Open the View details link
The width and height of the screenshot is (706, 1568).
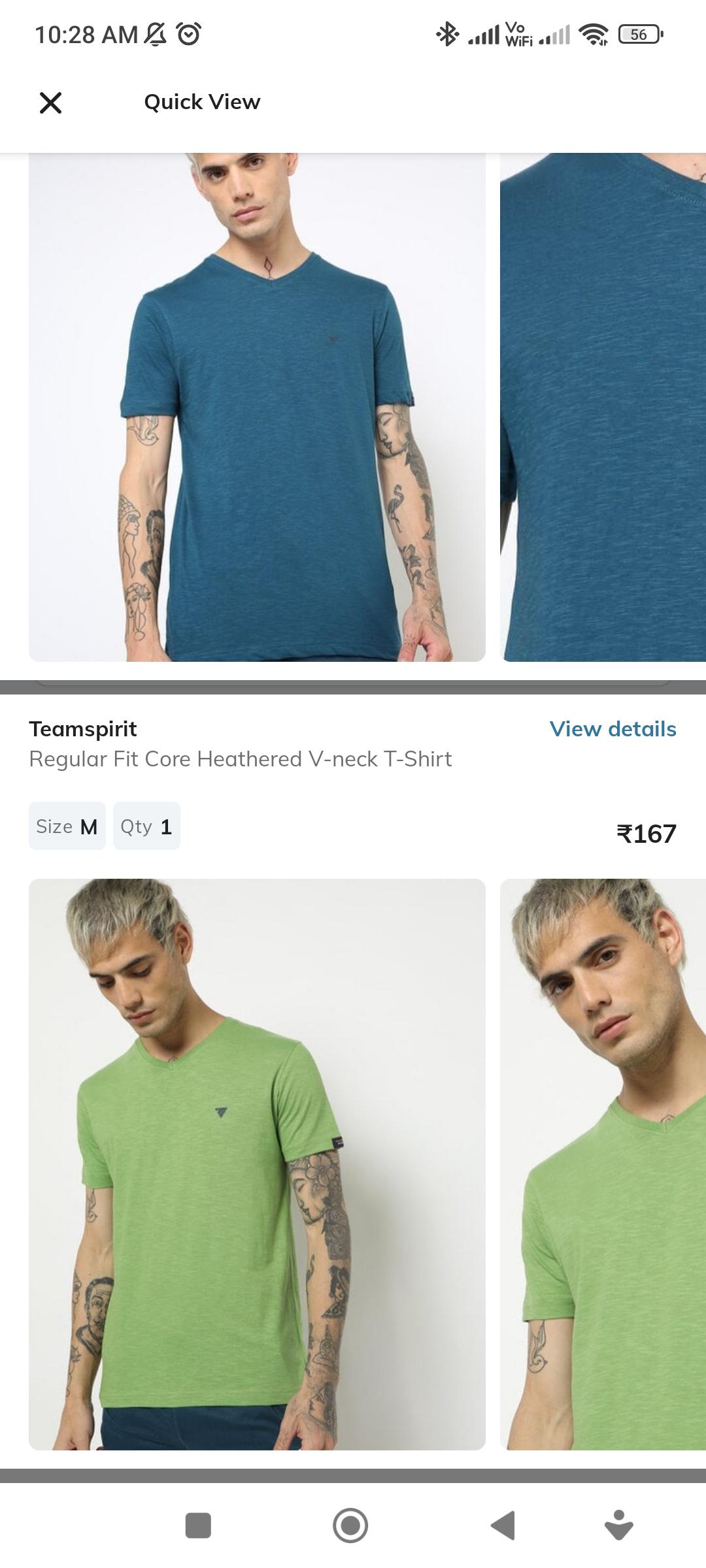[x=614, y=728]
